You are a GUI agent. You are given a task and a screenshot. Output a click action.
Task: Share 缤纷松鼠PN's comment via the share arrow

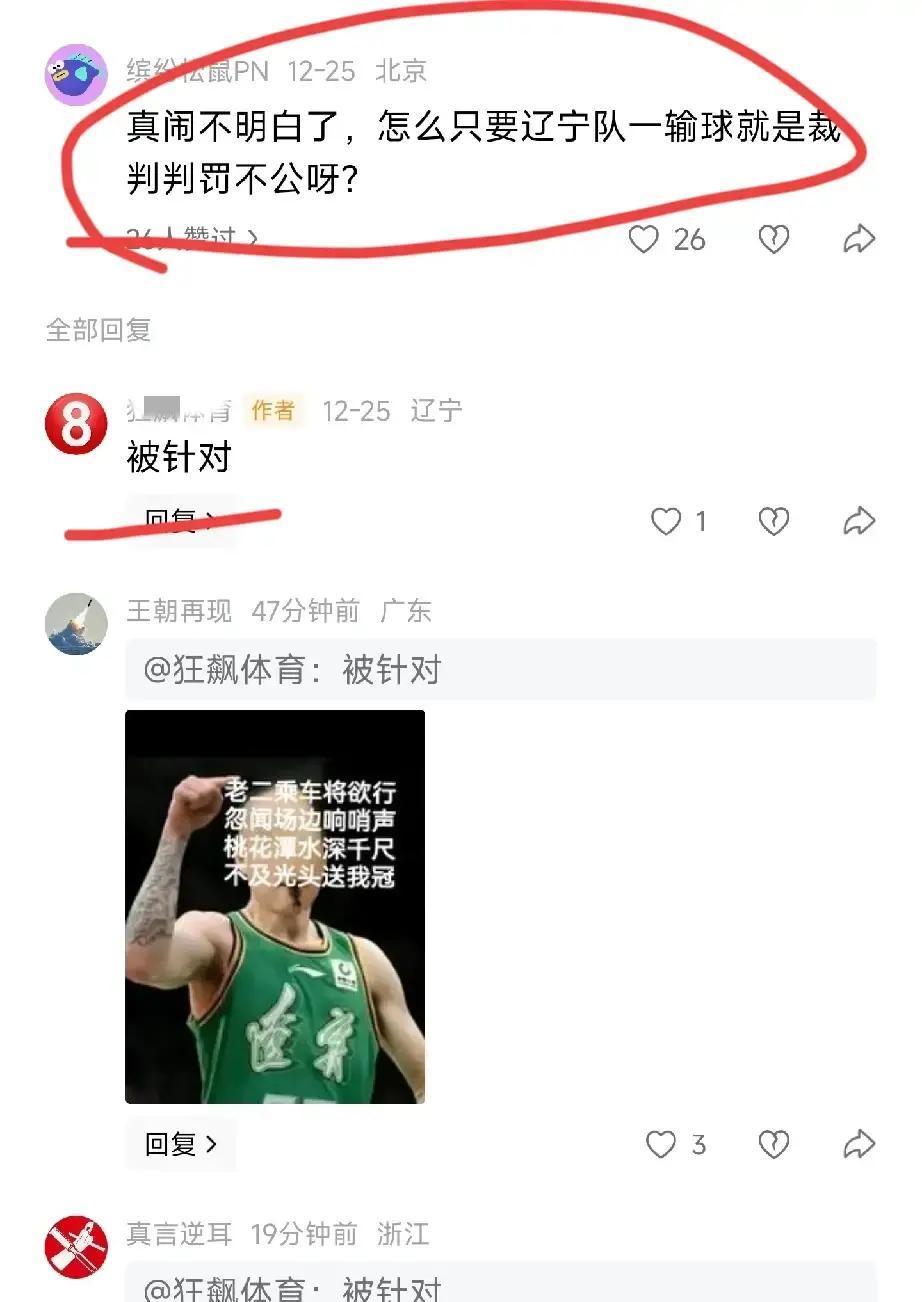click(x=857, y=240)
